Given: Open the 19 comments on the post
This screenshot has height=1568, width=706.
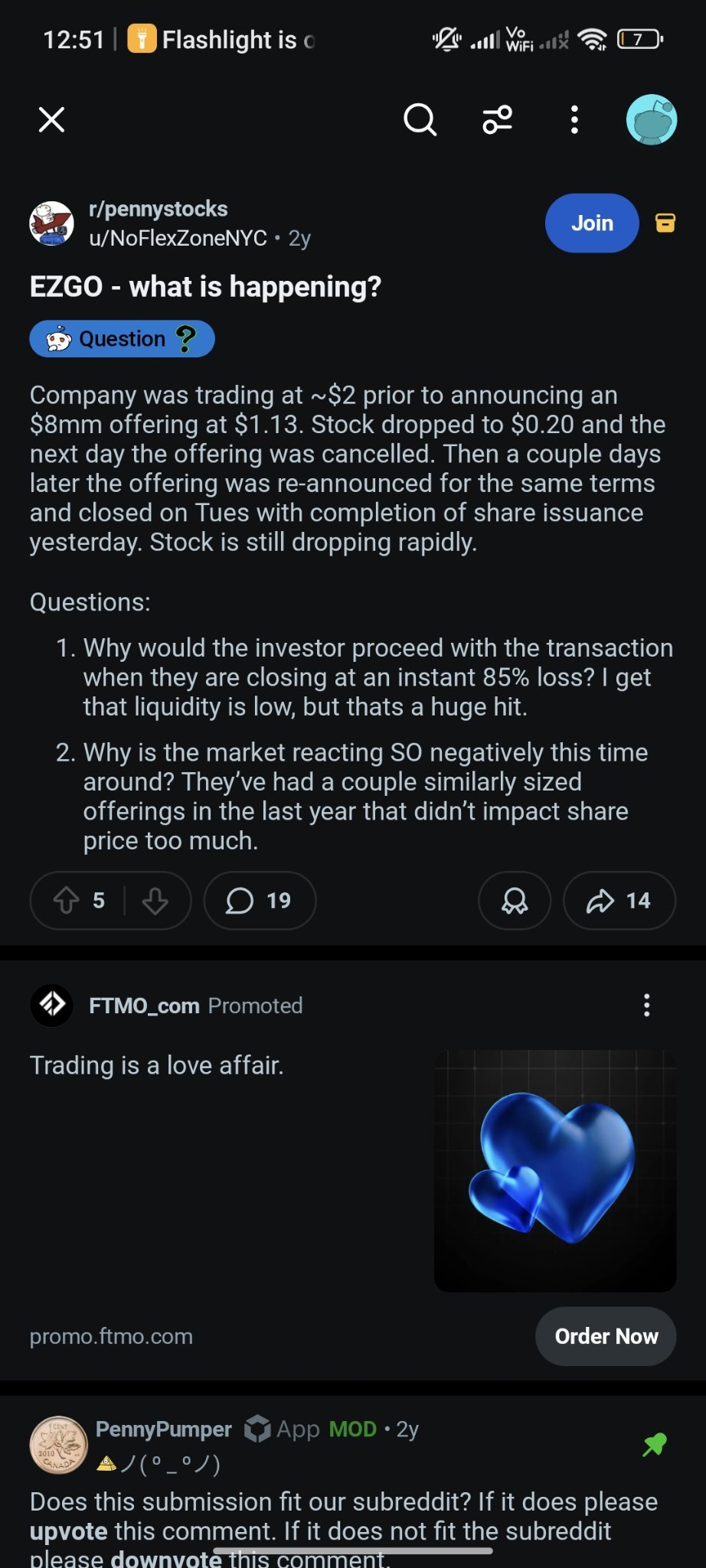Looking at the screenshot, I should pos(260,900).
